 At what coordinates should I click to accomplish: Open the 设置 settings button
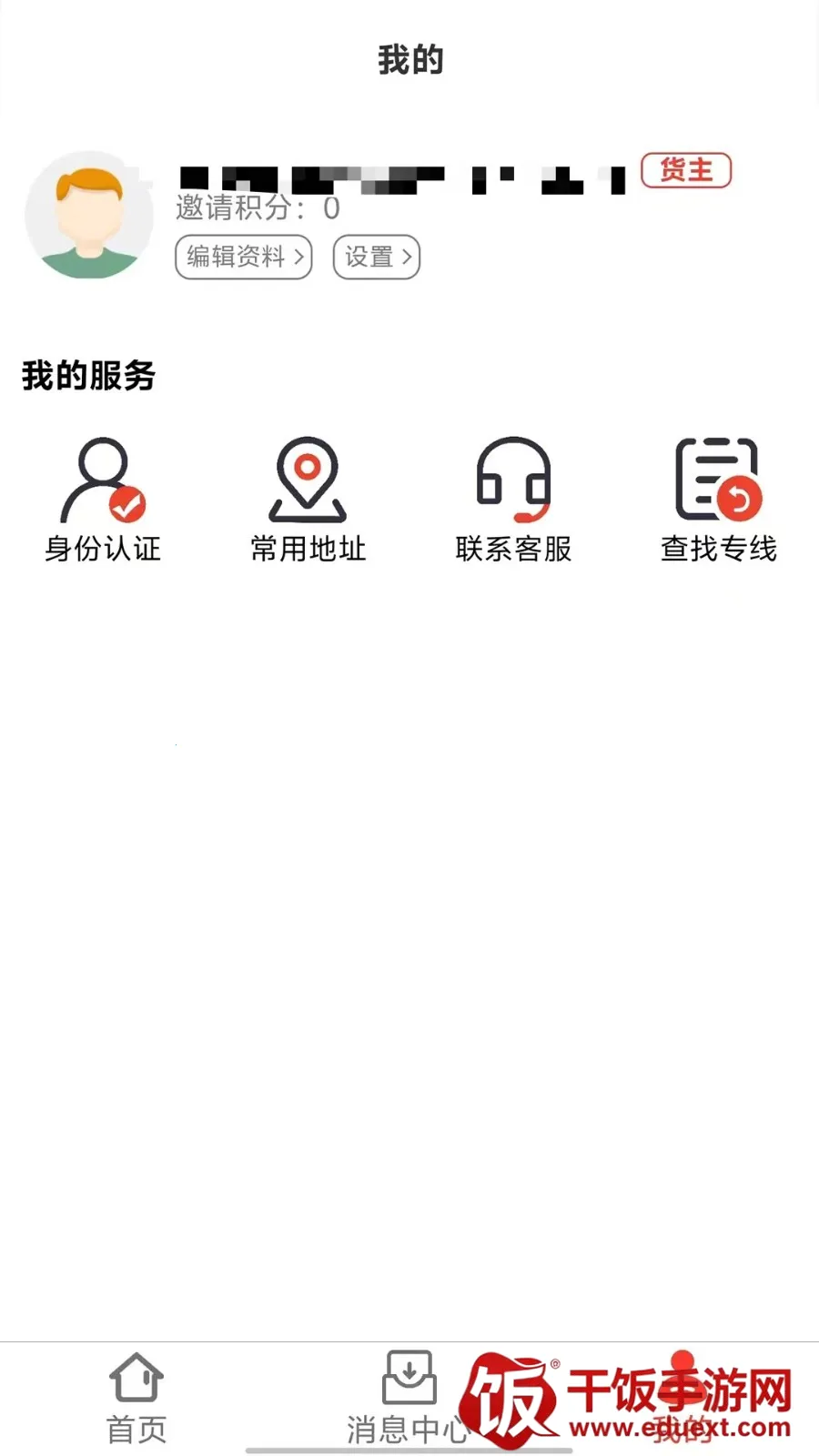coord(376,258)
